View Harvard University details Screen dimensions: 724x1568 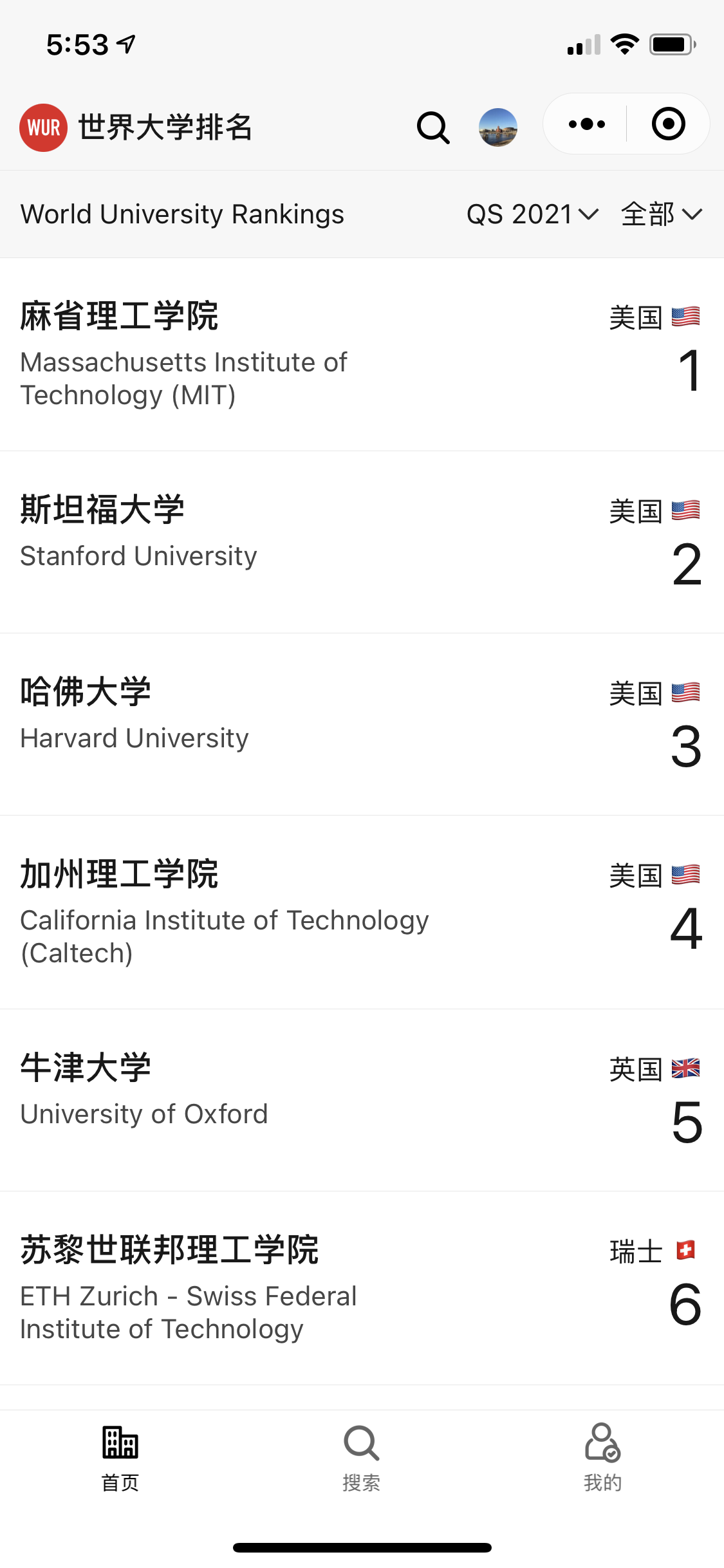pyautogui.click(x=362, y=725)
